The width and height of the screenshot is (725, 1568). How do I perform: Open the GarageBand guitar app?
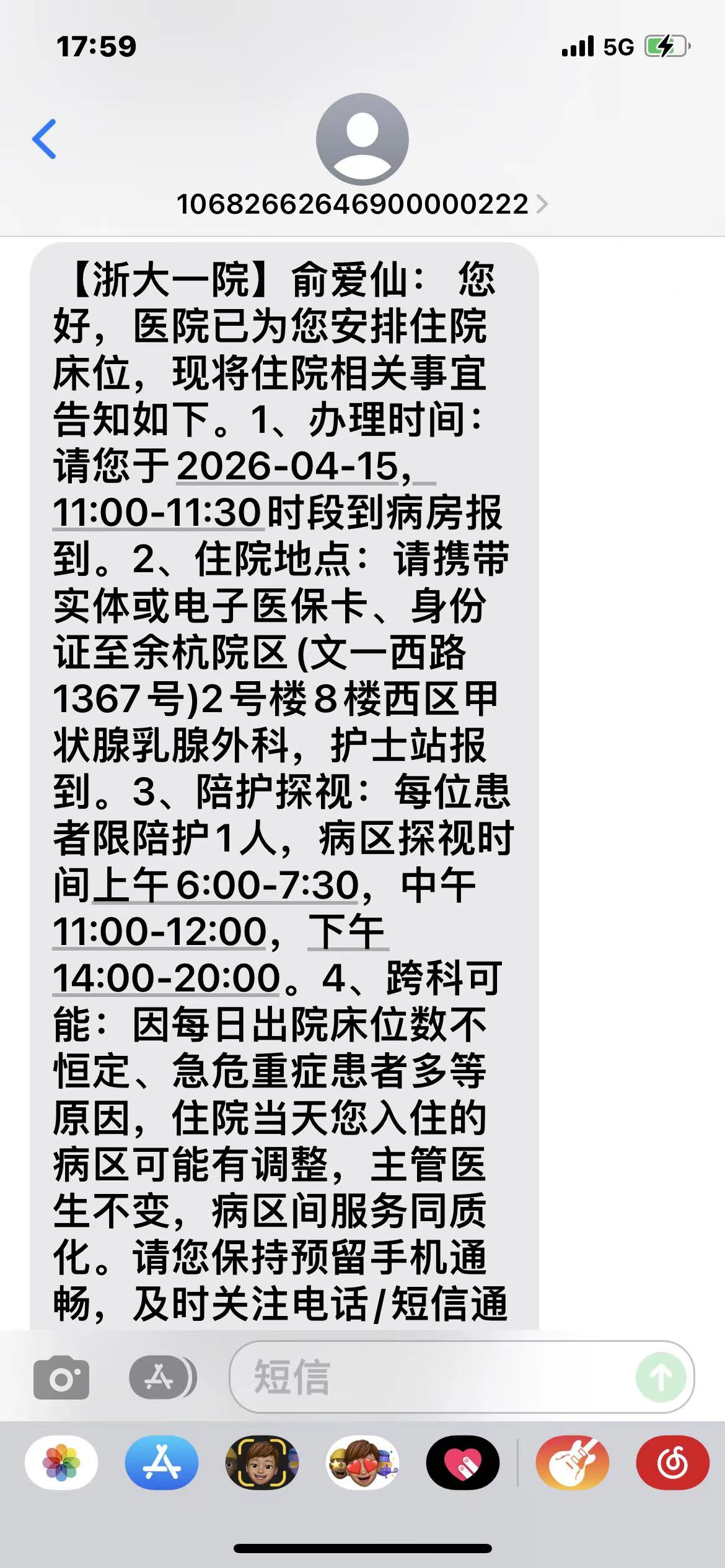point(573,1463)
